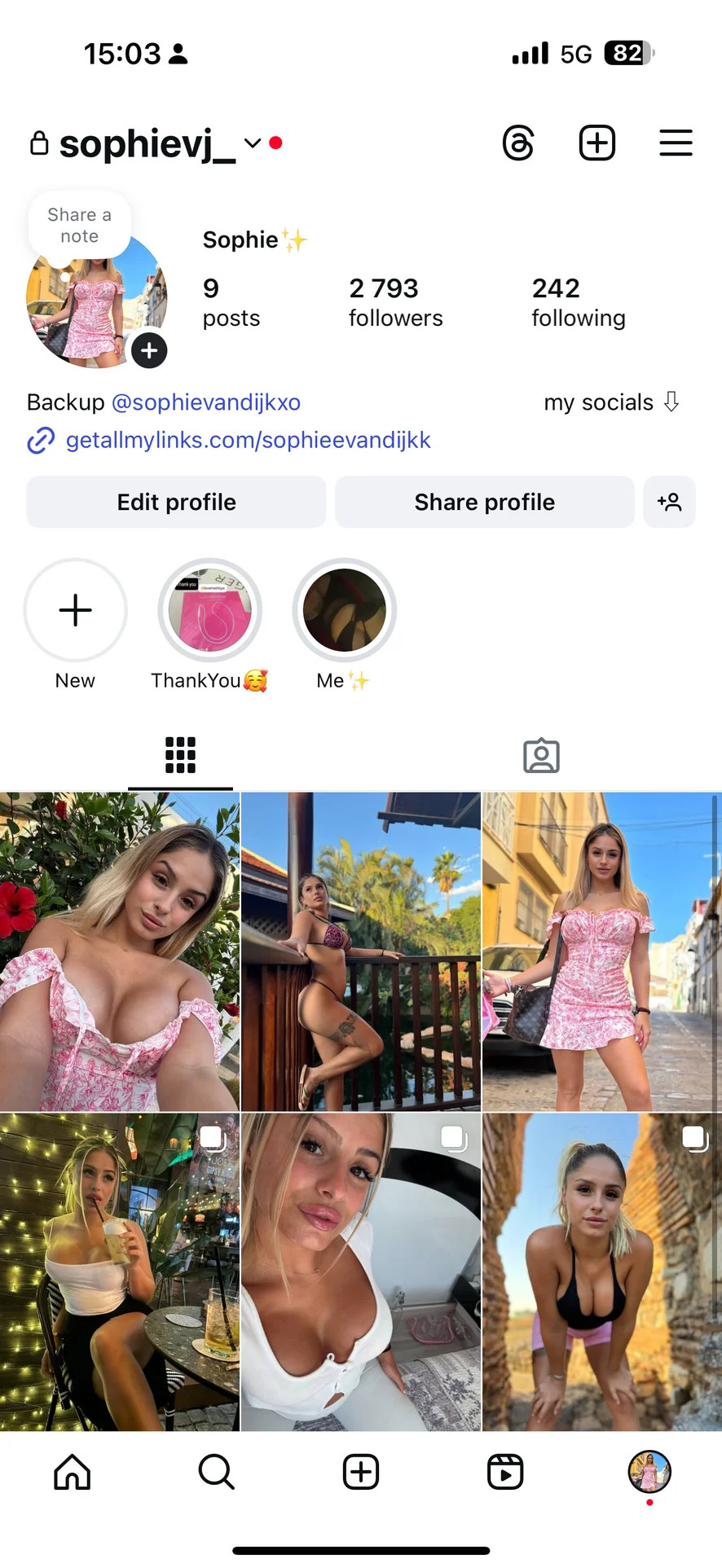
Task: Create new post from top bar plus
Action: (x=597, y=143)
